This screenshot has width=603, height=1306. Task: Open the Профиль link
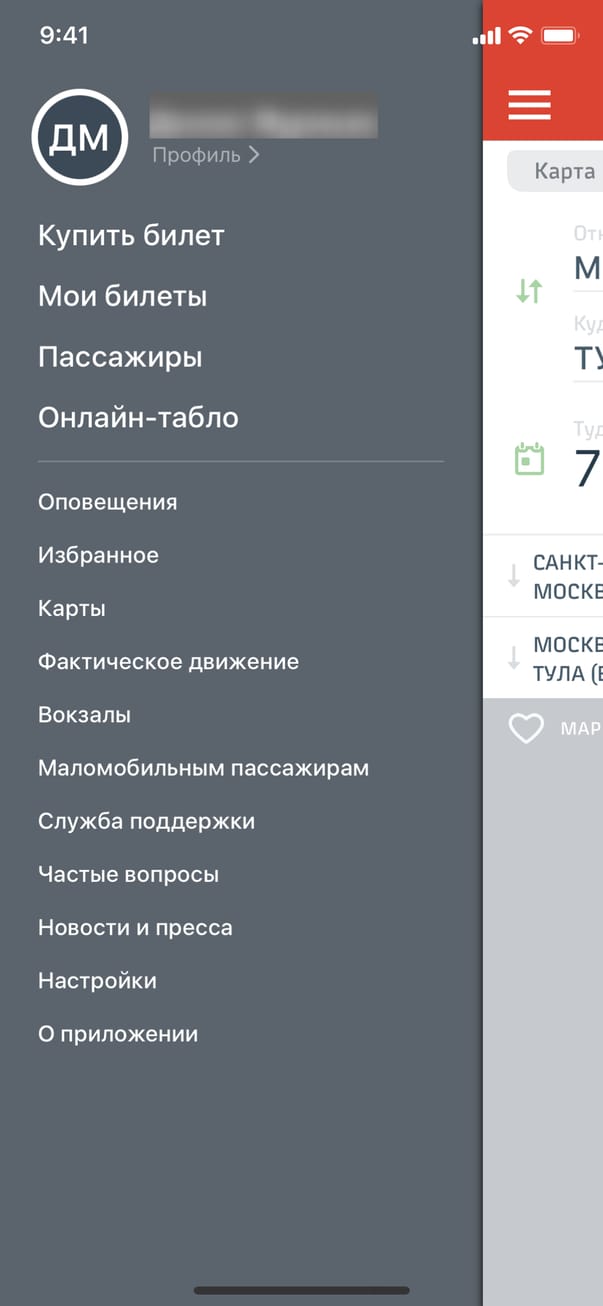[x=205, y=155]
